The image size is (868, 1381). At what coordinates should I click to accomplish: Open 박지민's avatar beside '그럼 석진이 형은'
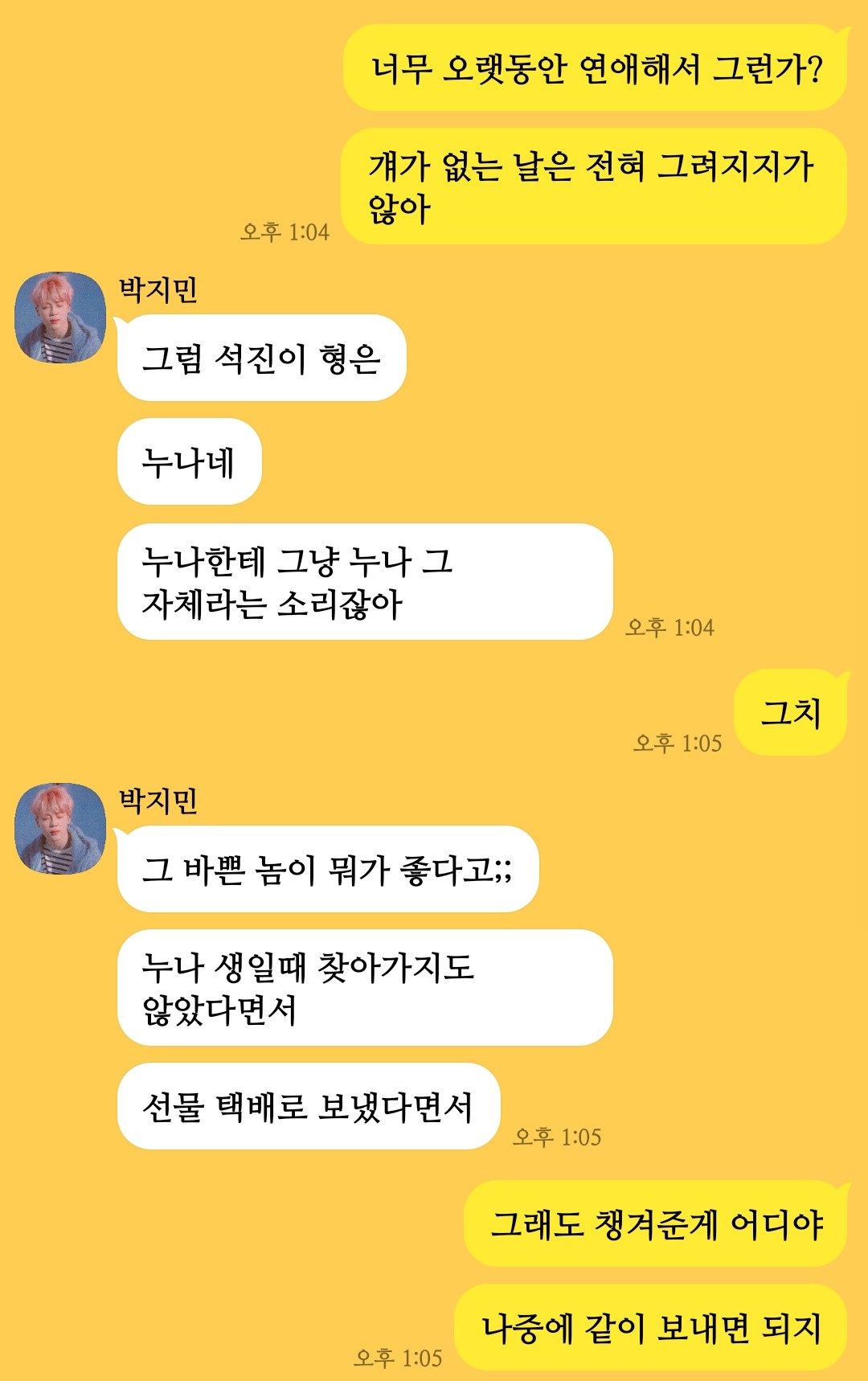(60, 318)
